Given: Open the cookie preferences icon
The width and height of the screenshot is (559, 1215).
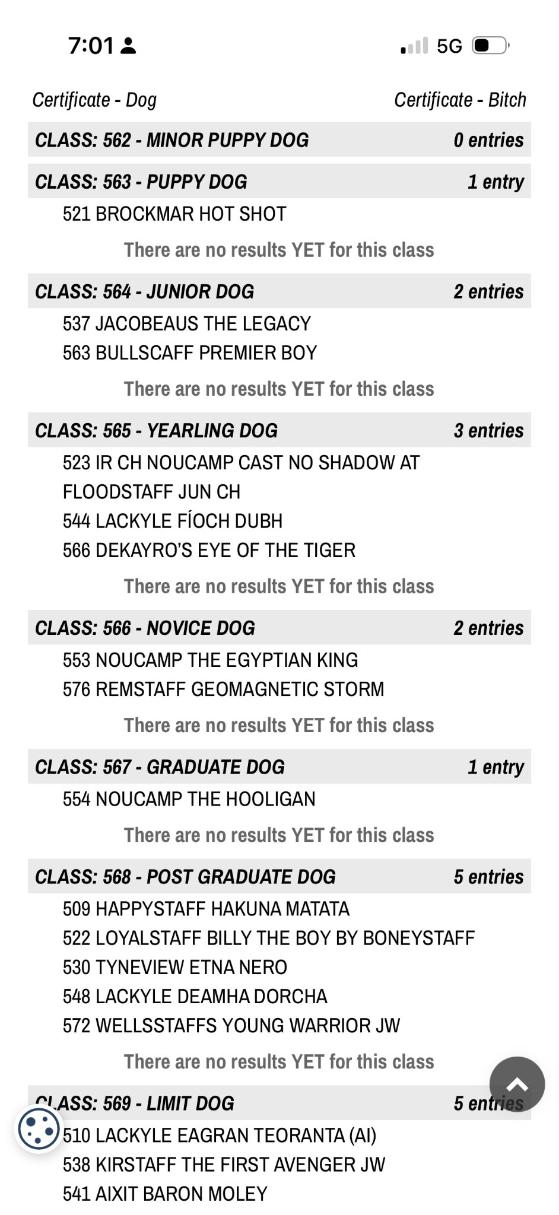Looking at the screenshot, I should click(x=39, y=1129).
